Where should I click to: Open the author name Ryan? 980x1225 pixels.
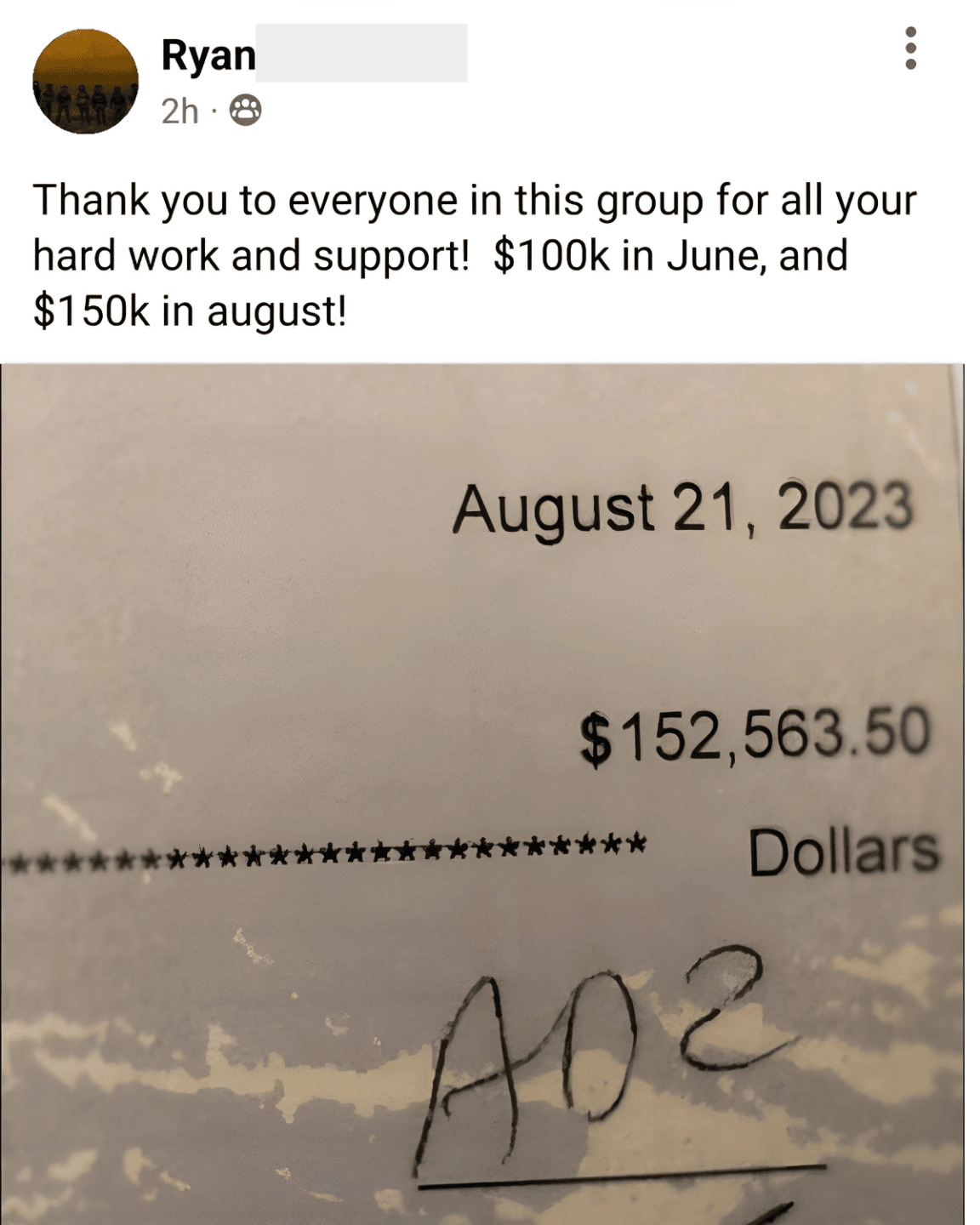click(x=208, y=54)
